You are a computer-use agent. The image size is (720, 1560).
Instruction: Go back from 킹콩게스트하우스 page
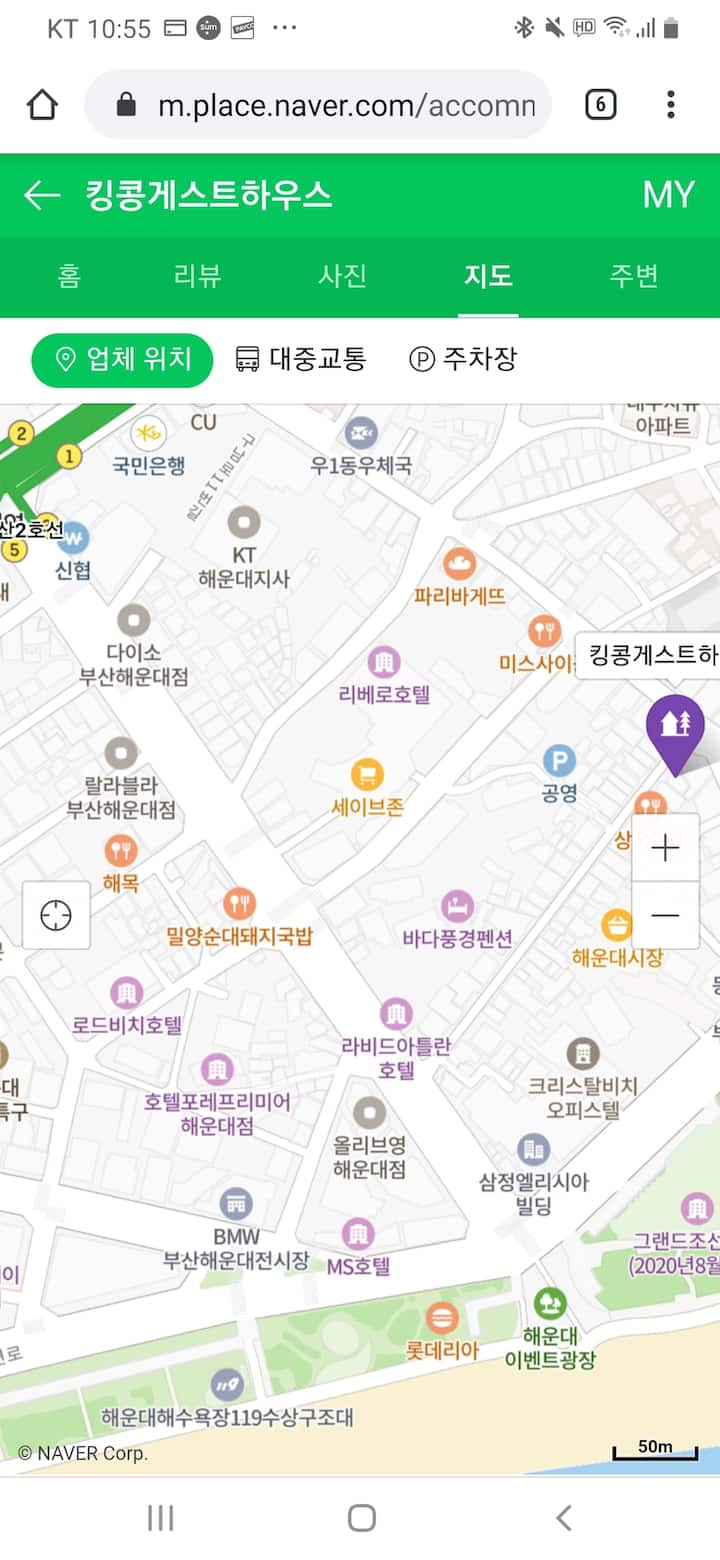point(42,195)
